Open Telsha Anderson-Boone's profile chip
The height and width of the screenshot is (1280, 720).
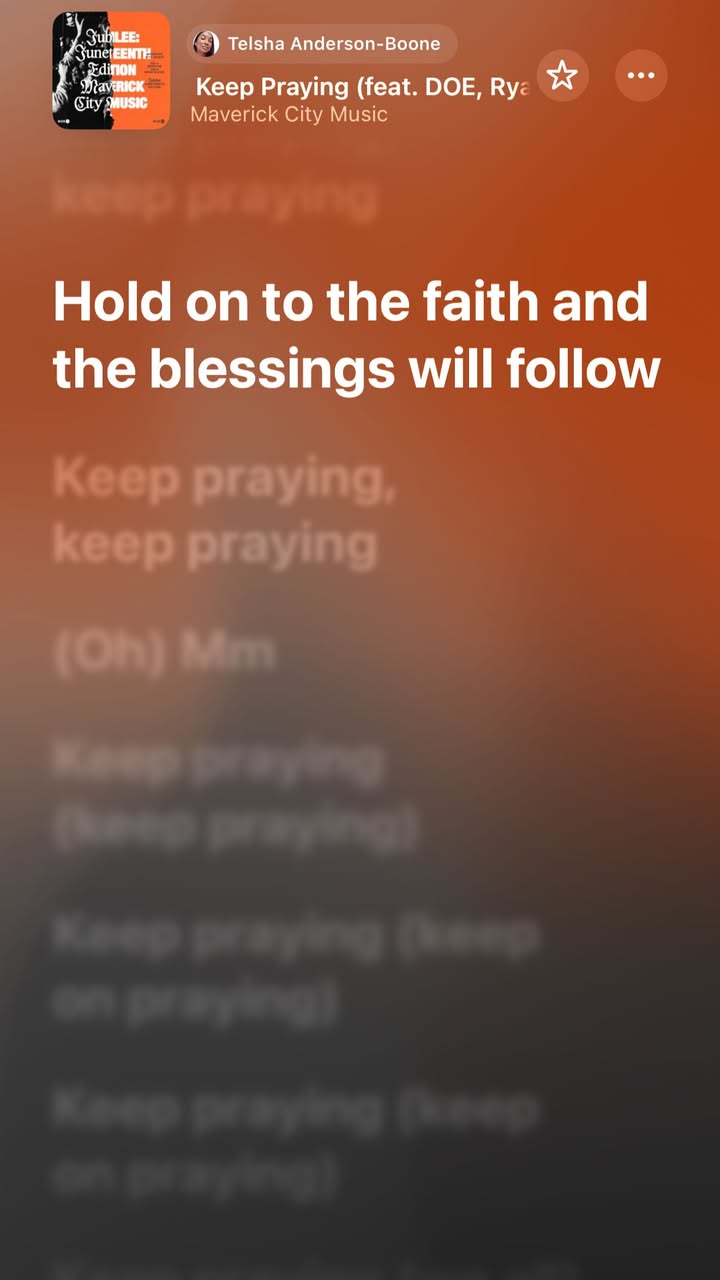pyautogui.click(x=321, y=44)
